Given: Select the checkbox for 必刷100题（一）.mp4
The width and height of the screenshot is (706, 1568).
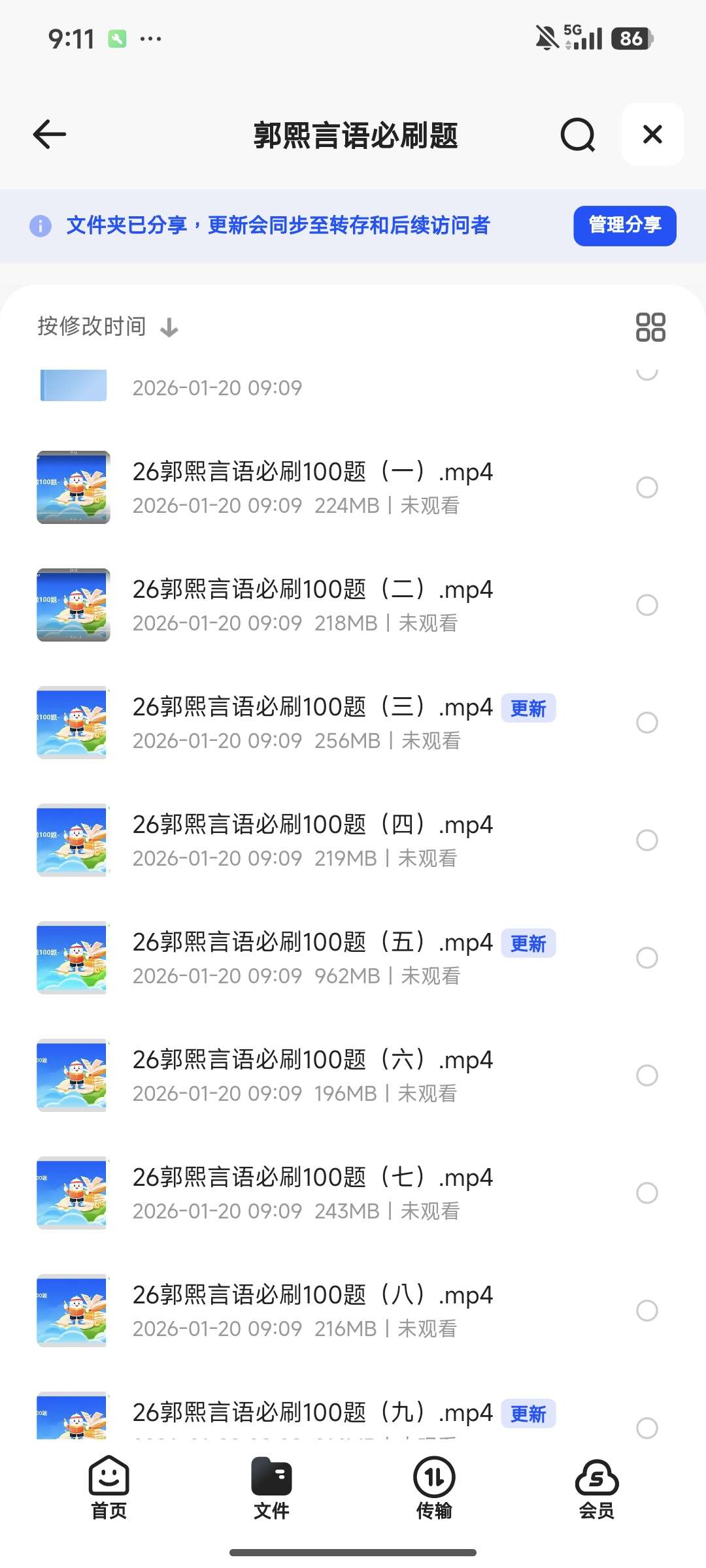Looking at the screenshot, I should pos(647,487).
